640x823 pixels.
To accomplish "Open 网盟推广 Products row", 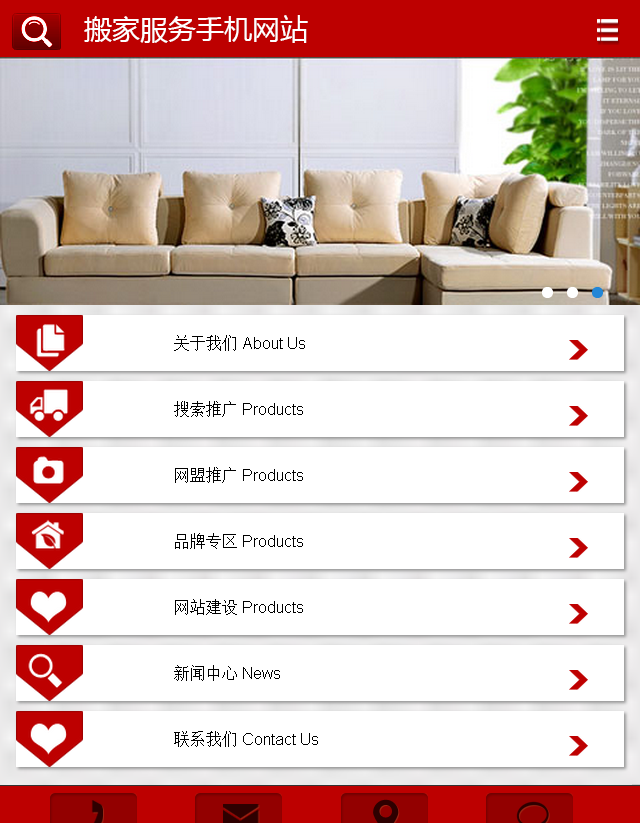I will click(320, 475).
